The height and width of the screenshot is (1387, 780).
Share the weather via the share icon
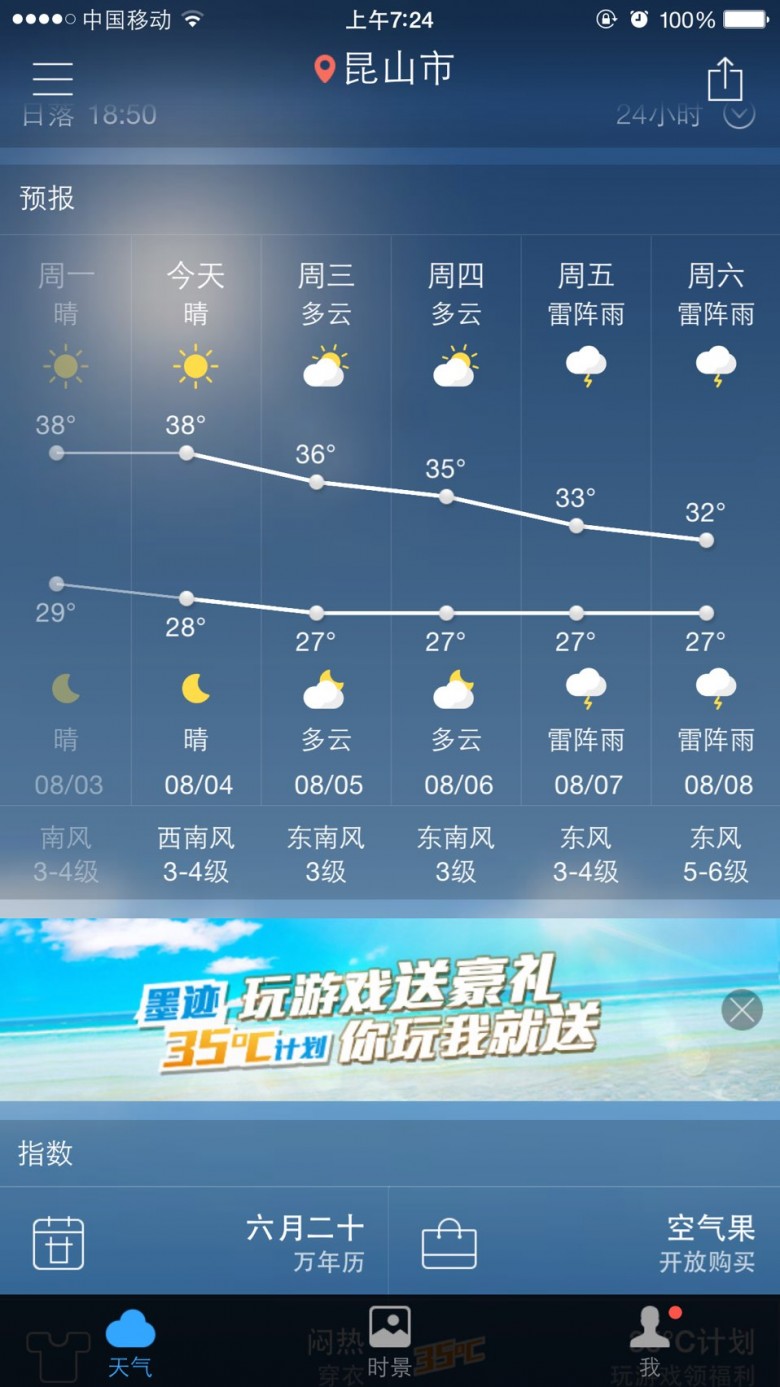tap(725, 78)
